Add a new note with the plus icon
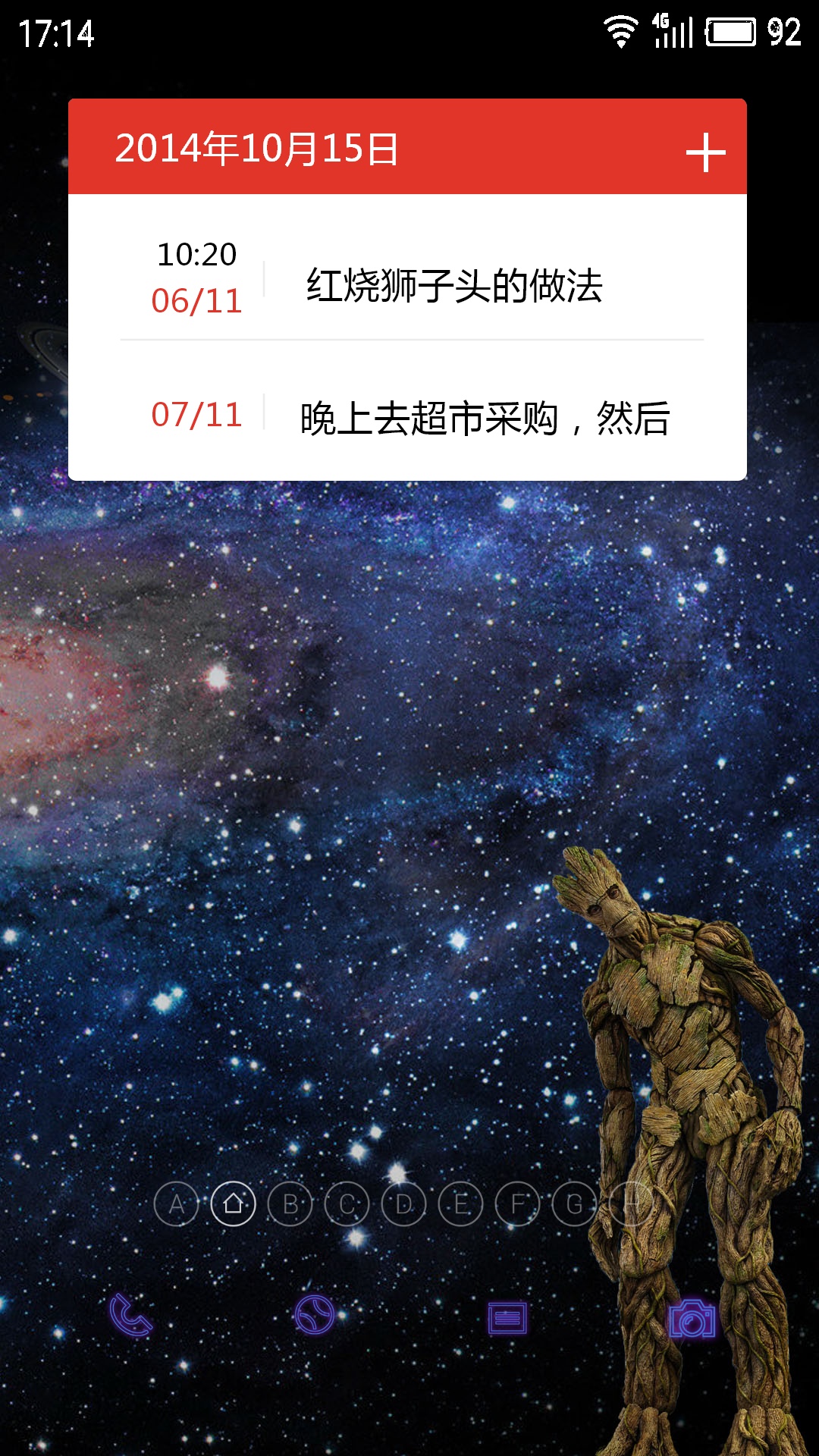This screenshot has height=1456, width=819. pos(705,152)
